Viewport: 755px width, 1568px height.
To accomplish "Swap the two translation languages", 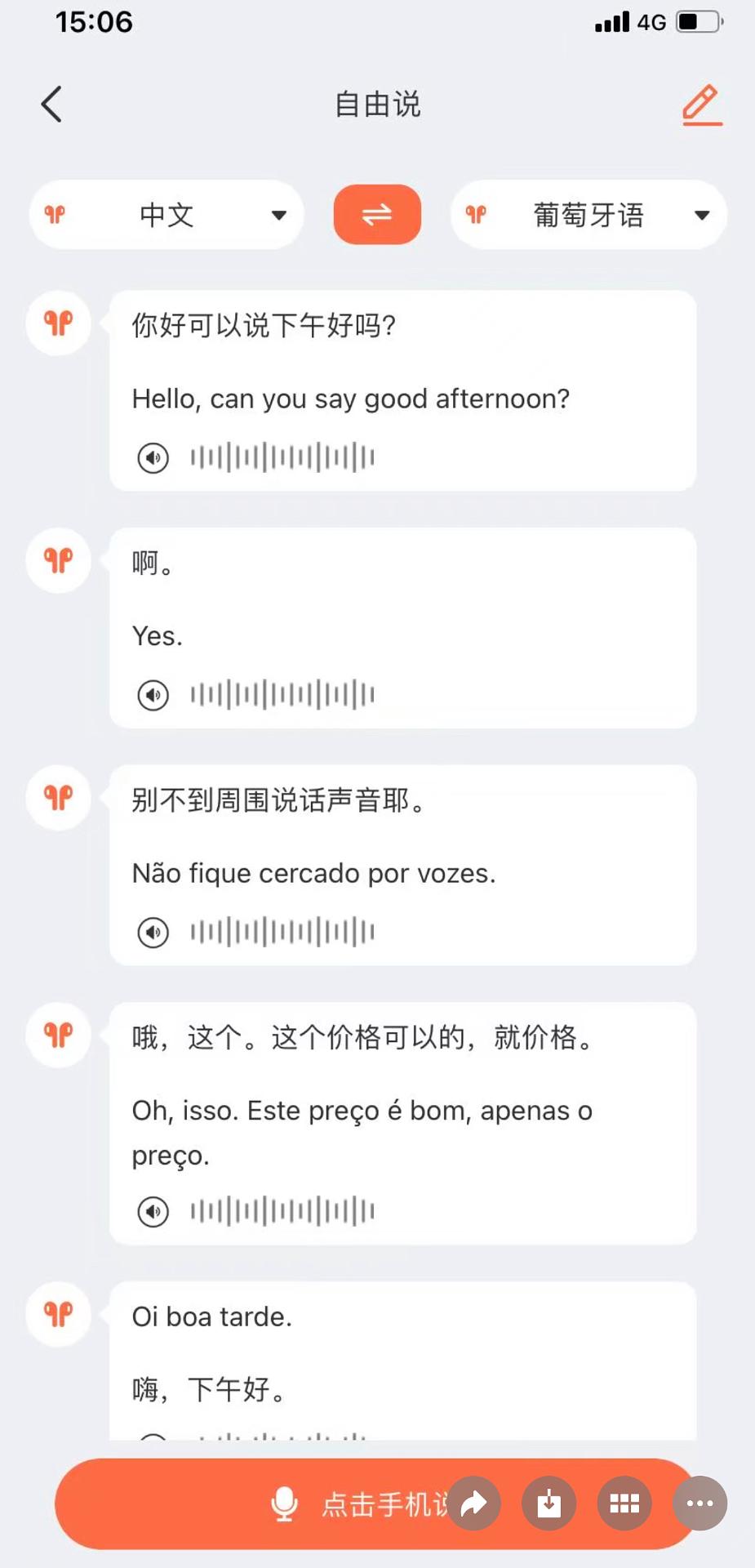I will pos(377,215).
